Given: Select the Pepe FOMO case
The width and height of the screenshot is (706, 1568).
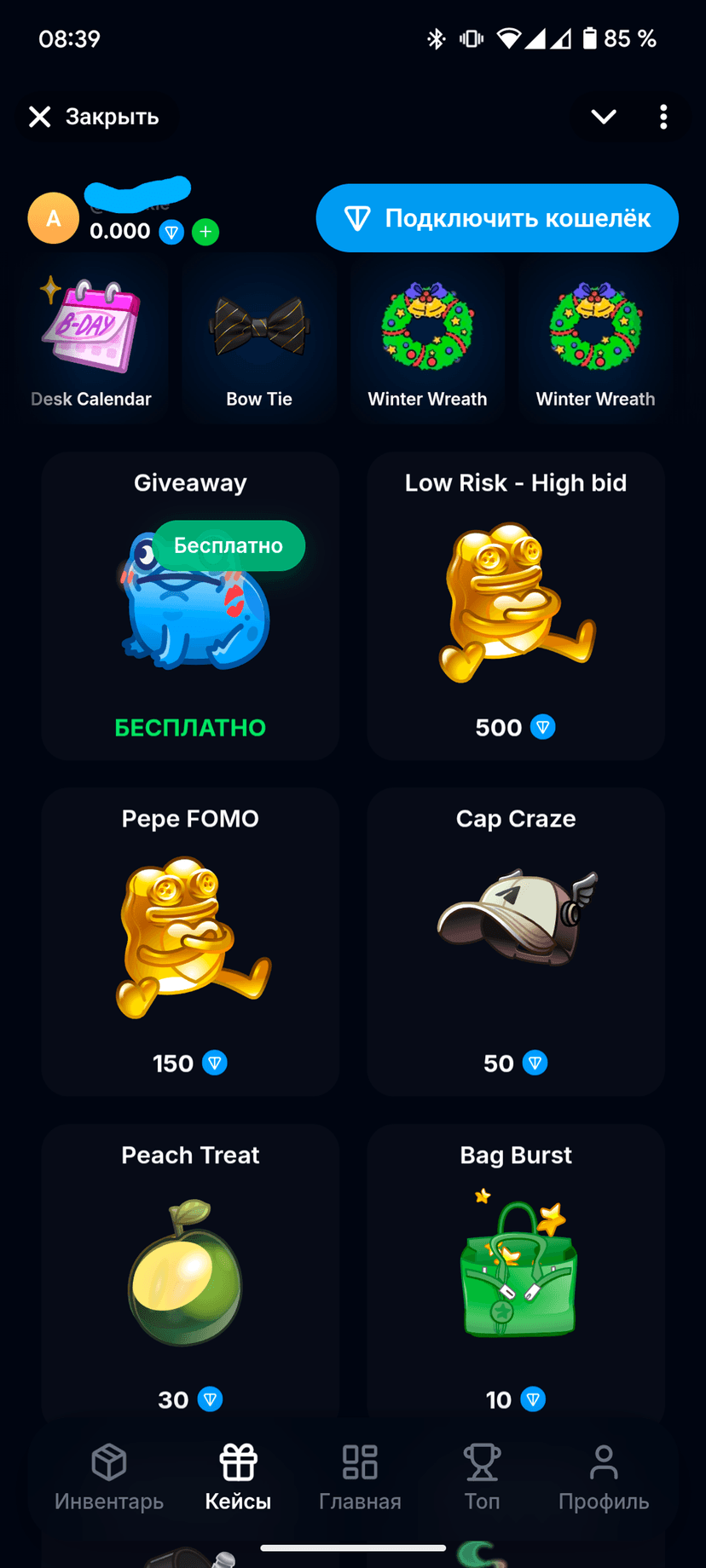Looking at the screenshot, I should 190,942.
